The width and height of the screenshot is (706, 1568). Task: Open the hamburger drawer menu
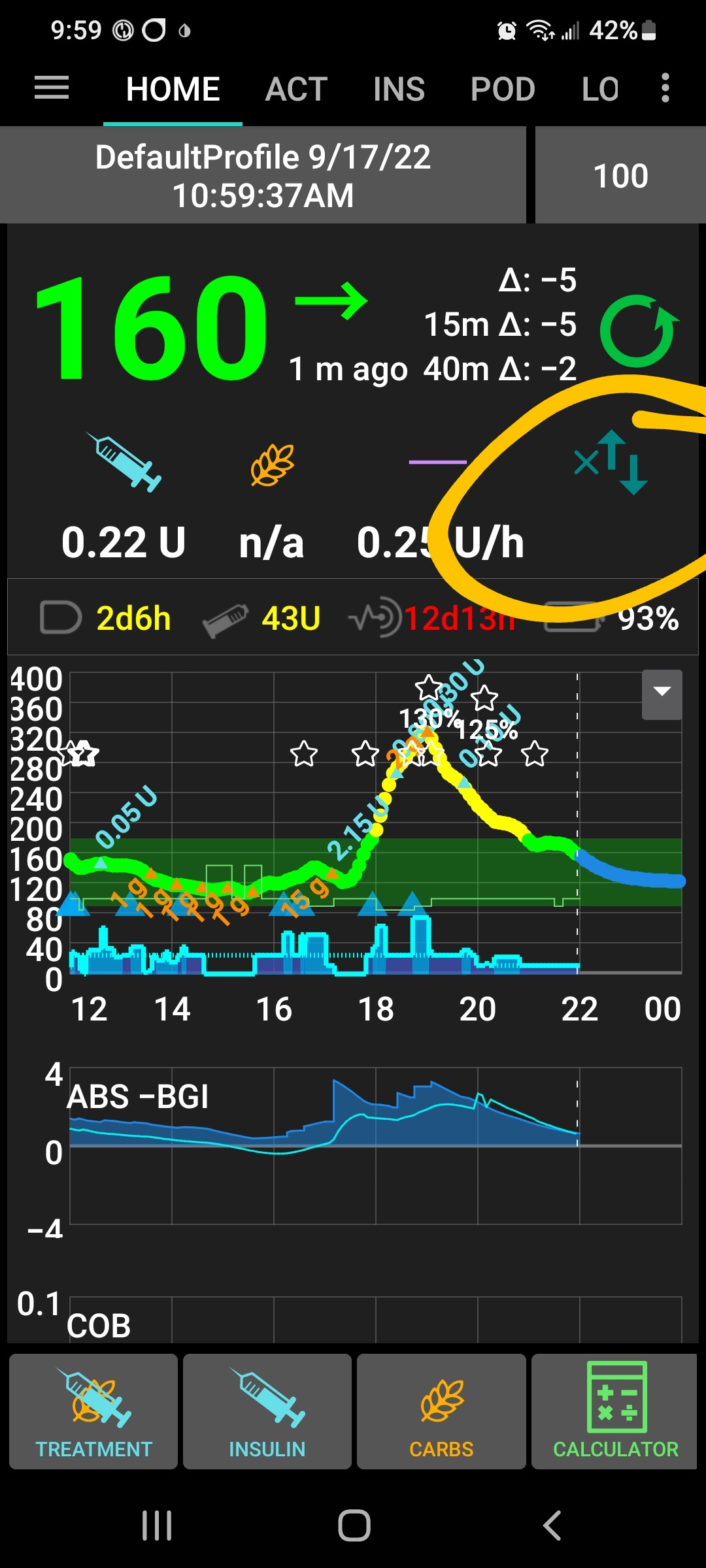[x=52, y=88]
